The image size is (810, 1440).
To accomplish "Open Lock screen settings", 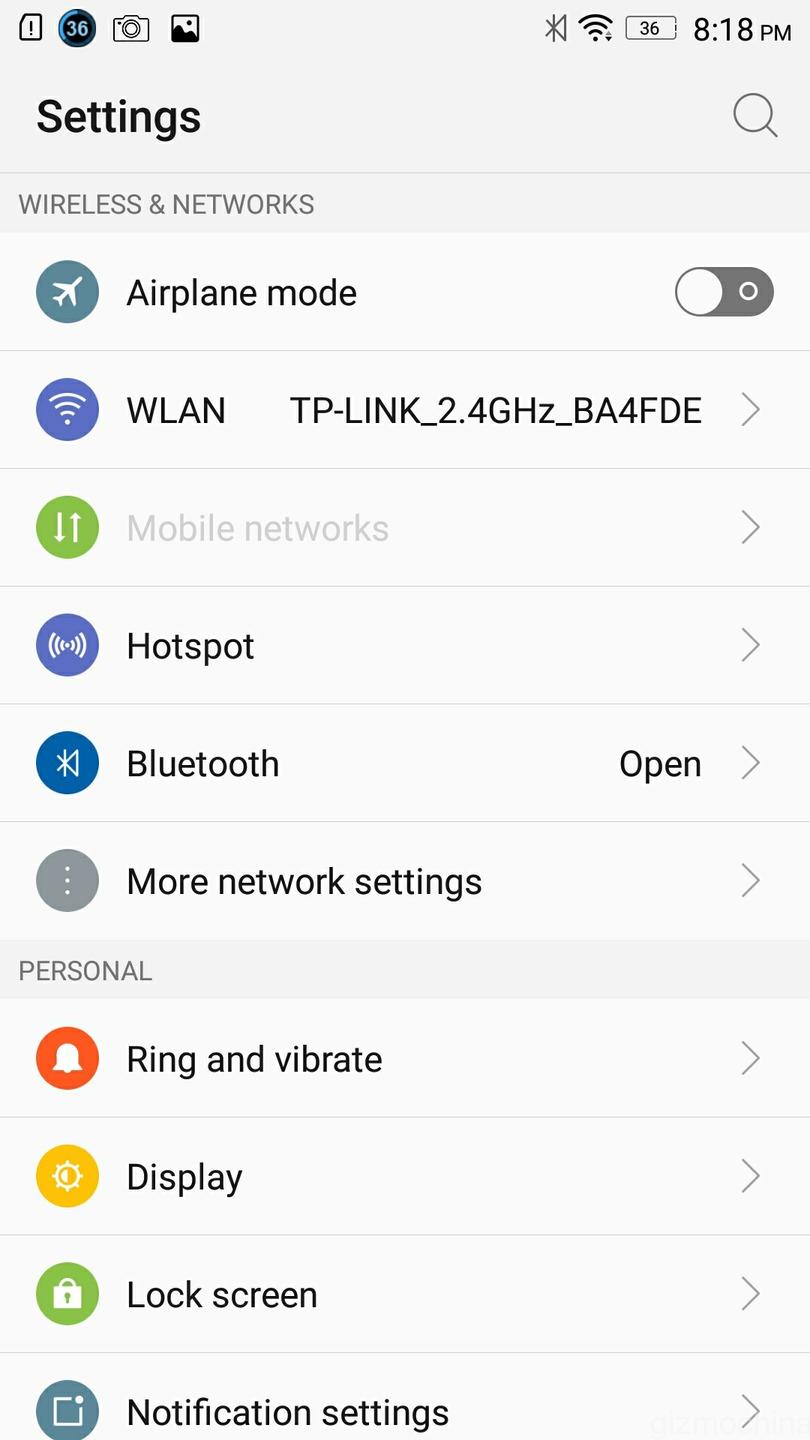I will (x=404, y=1295).
